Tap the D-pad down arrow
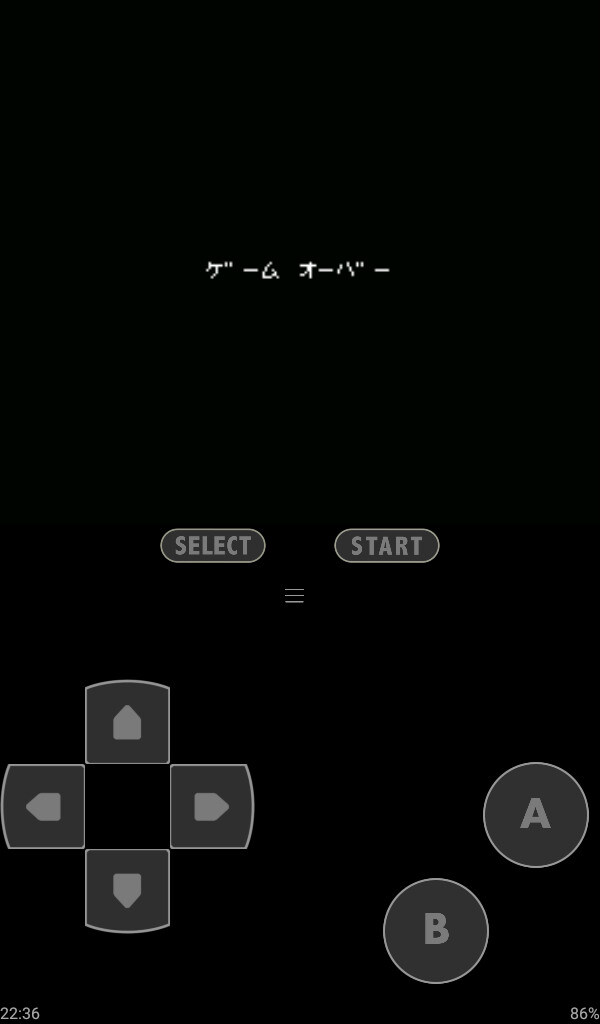This screenshot has width=600, height=1024. (x=127, y=889)
